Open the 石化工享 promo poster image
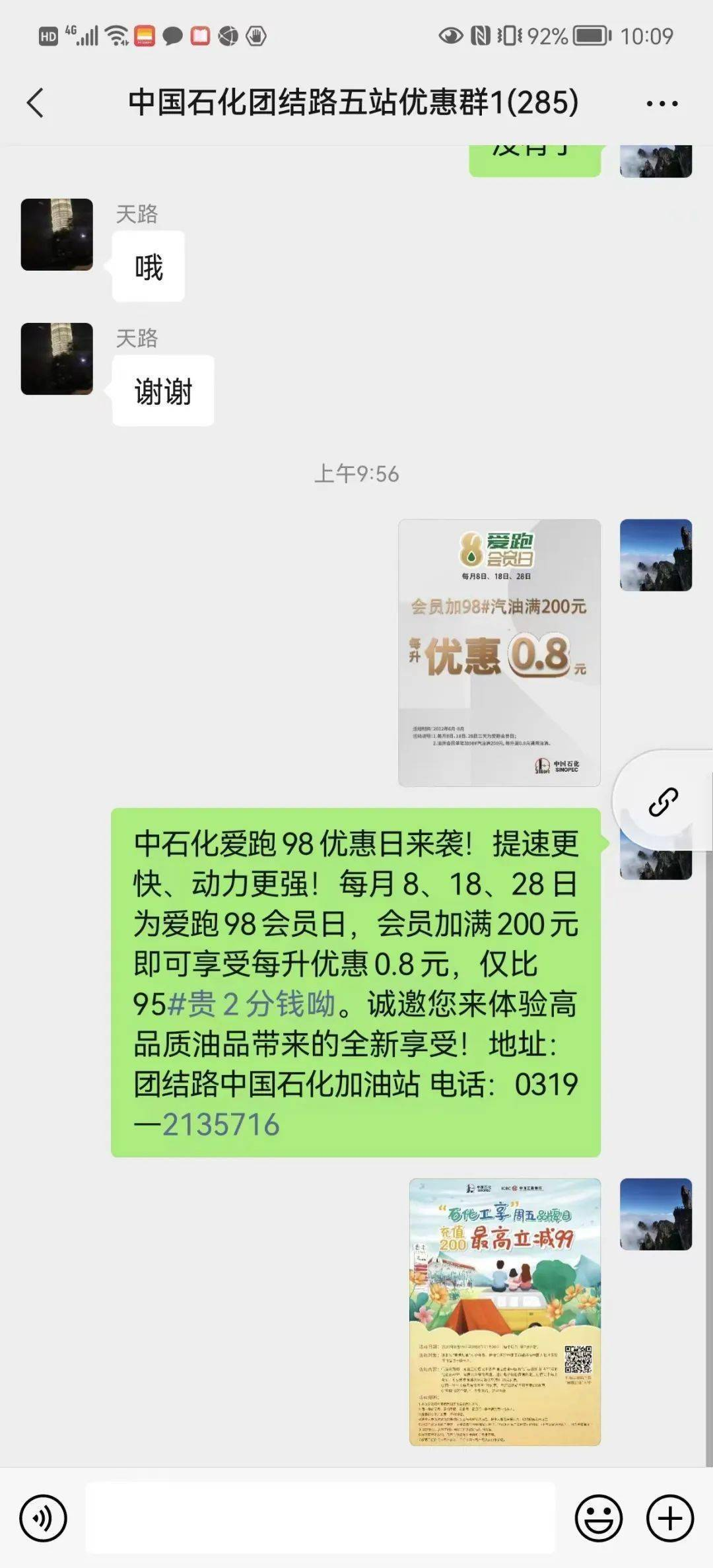 [505, 1312]
